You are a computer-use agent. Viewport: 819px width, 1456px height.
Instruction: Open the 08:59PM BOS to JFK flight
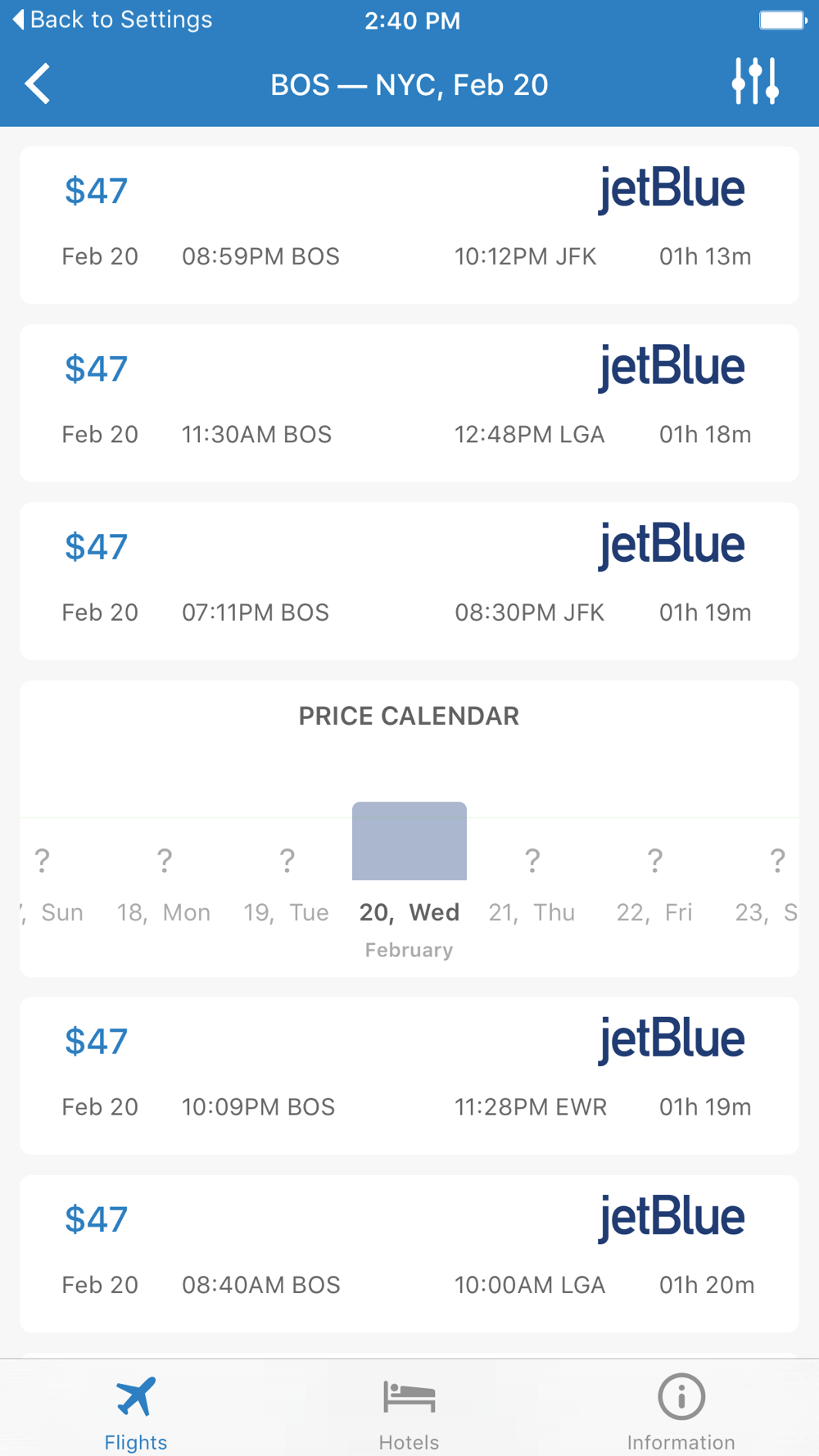(409, 225)
